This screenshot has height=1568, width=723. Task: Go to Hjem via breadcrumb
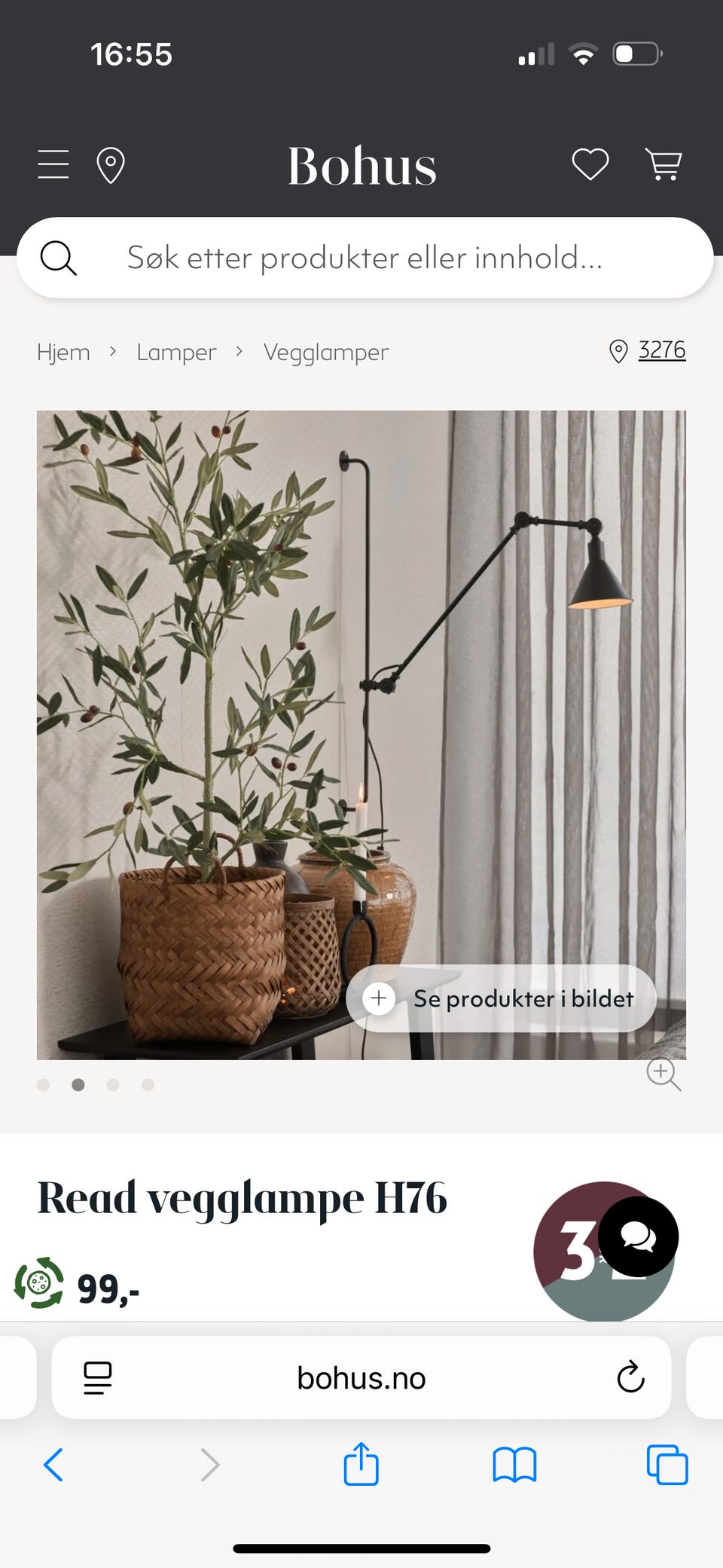[x=63, y=352]
